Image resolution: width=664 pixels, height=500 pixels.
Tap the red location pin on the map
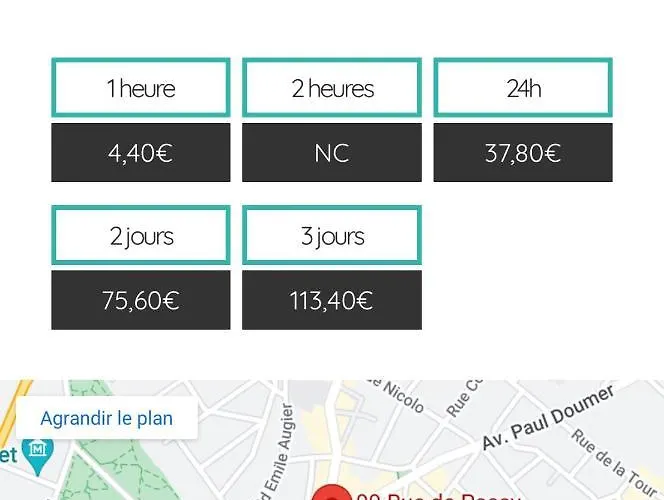[331, 493]
